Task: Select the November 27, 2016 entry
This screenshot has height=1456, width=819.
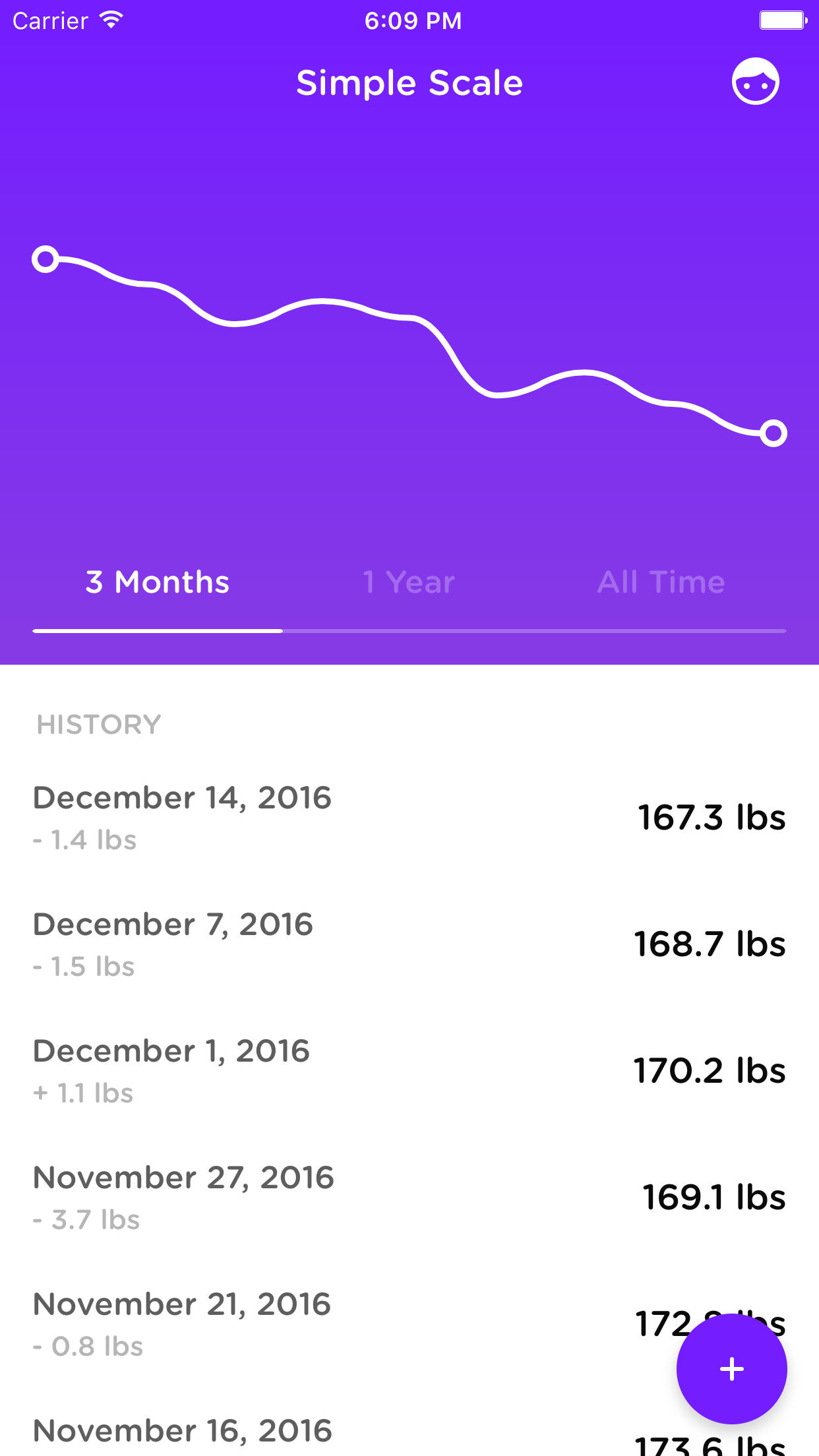Action: (x=409, y=1197)
